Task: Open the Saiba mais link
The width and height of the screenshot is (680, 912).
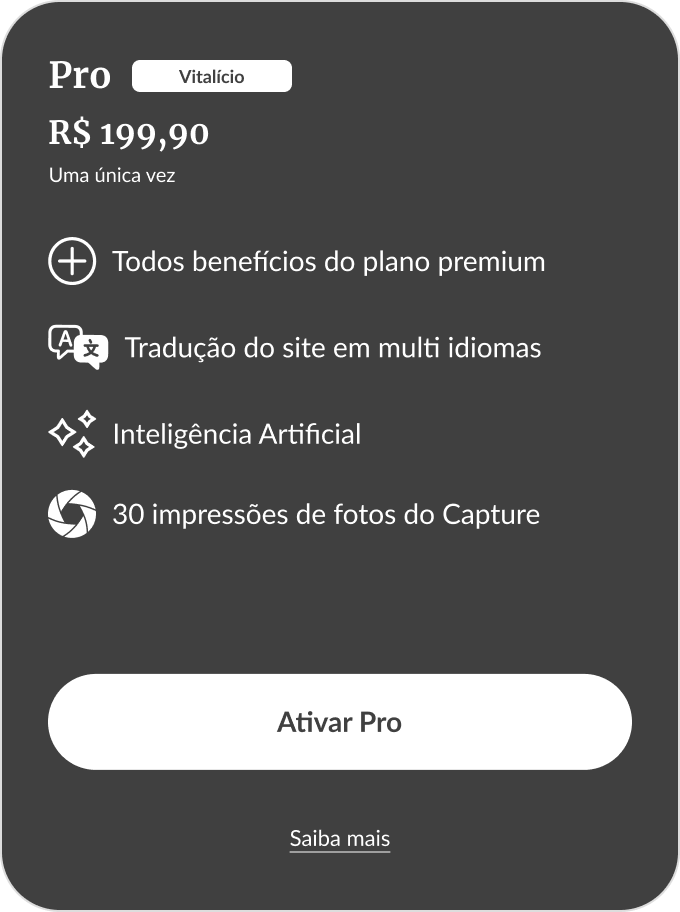Action: (x=340, y=838)
